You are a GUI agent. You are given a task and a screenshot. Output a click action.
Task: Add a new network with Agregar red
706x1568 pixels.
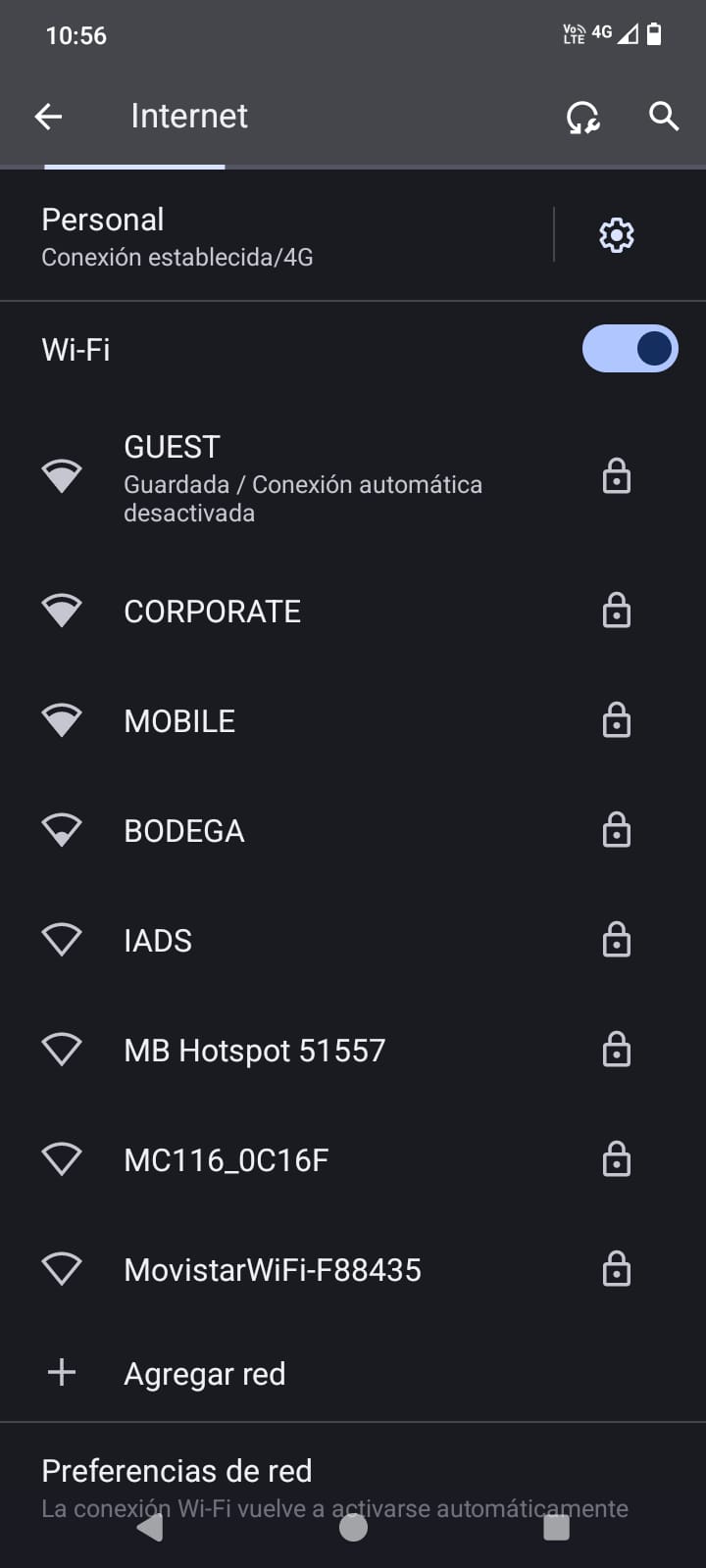pyautogui.click(x=204, y=1373)
